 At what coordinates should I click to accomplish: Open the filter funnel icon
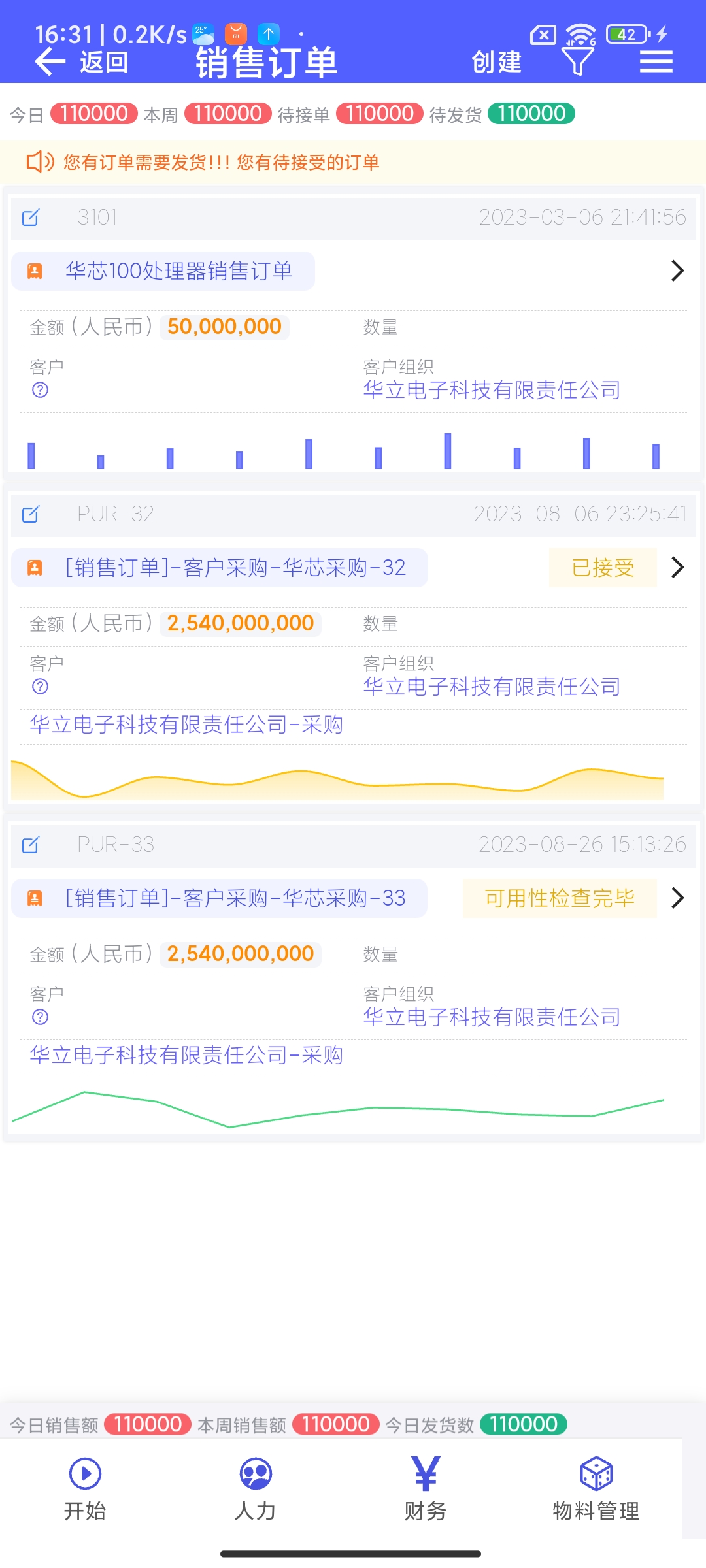(578, 61)
